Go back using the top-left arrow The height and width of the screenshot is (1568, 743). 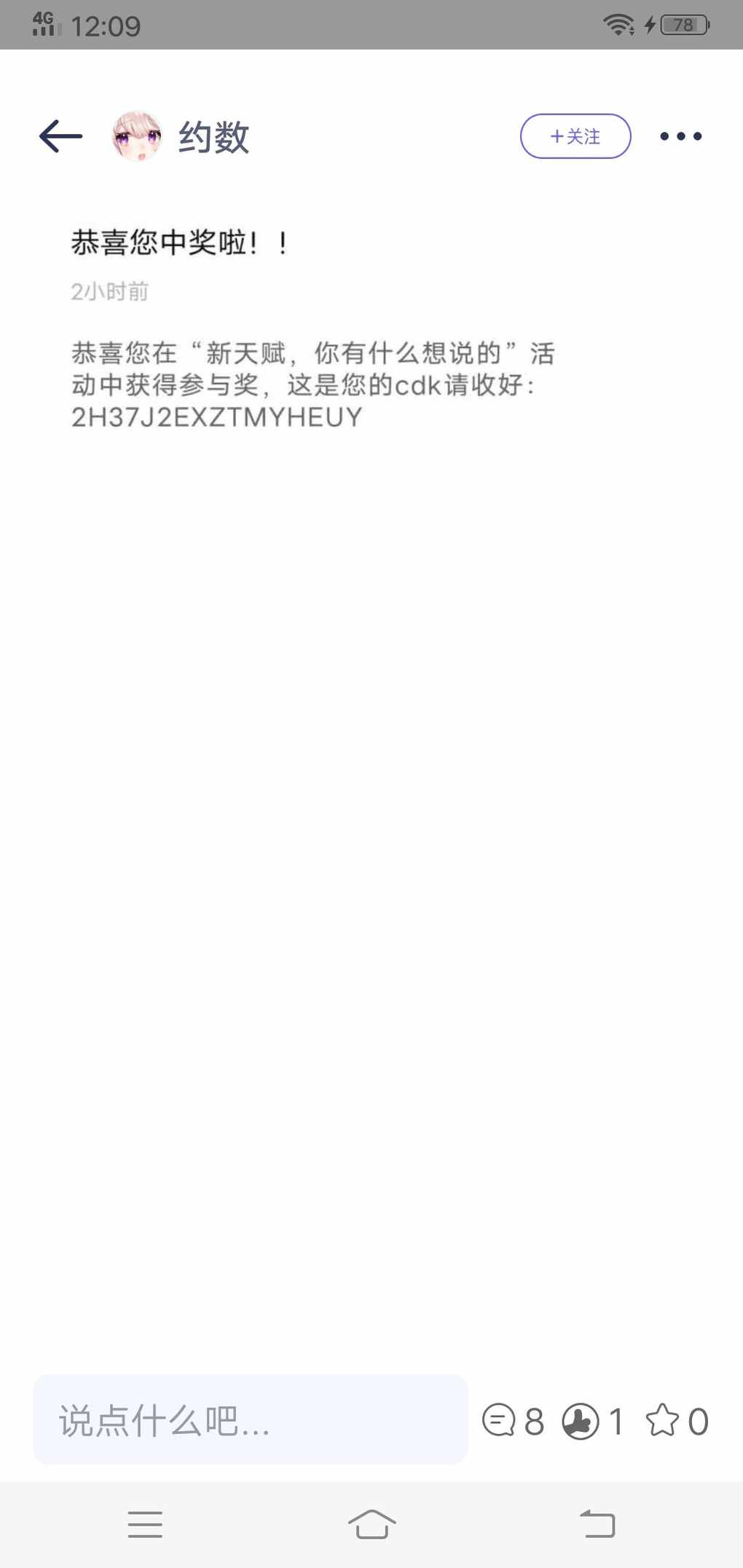point(60,136)
